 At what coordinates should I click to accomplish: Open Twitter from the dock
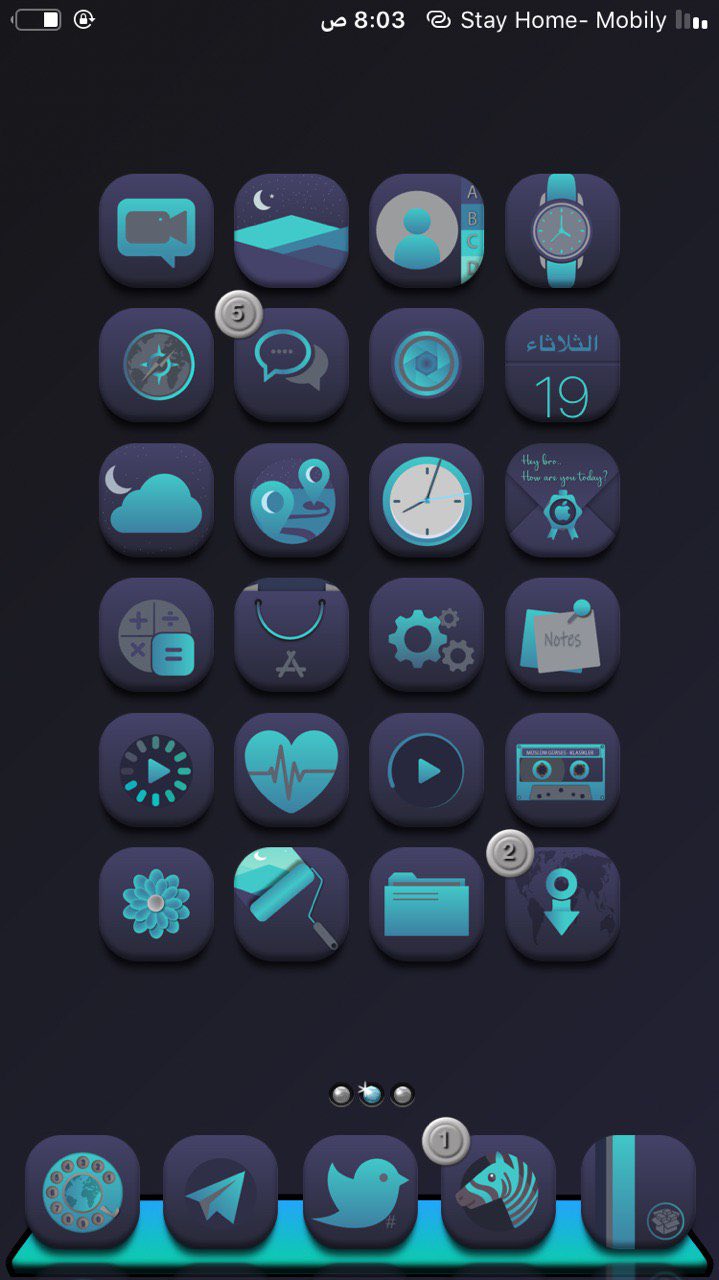click(360, 1192)
